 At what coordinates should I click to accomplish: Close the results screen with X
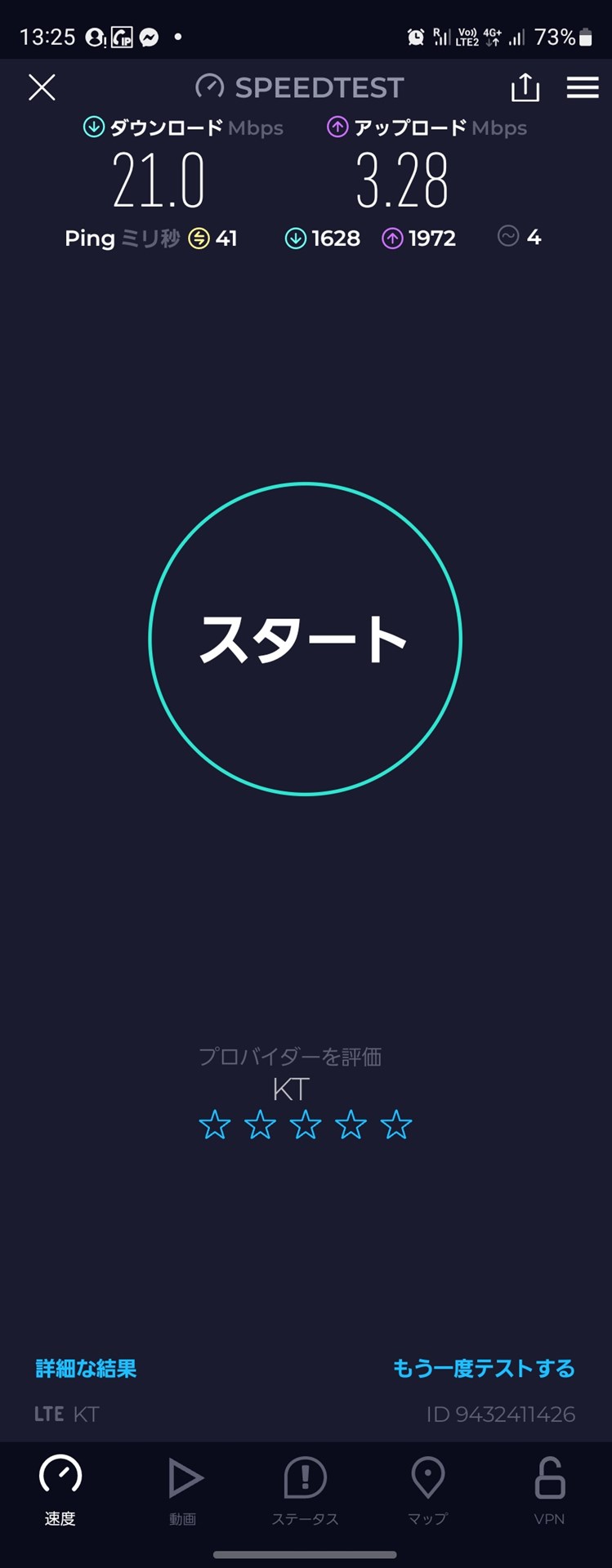pyautogui.click(x=41, y=88)
